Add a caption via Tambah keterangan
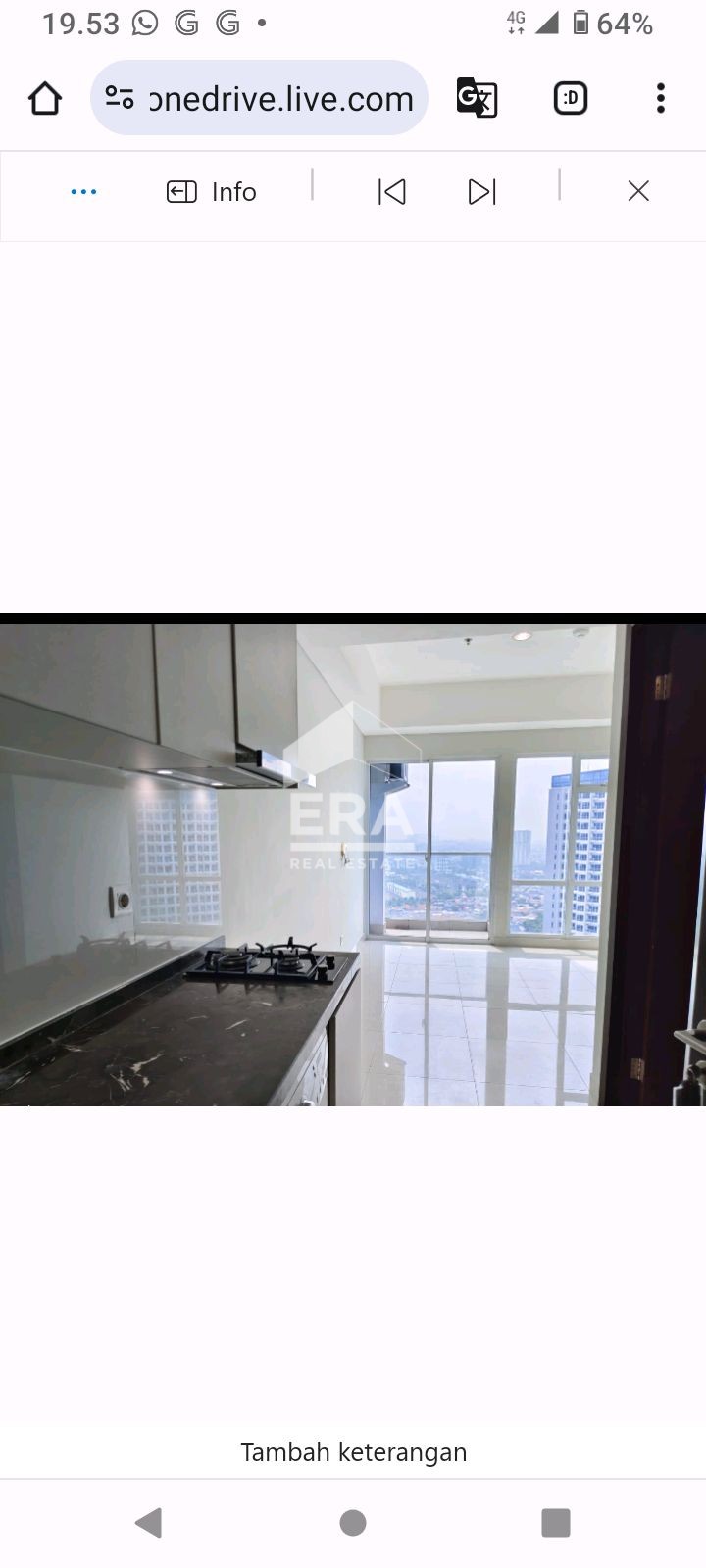This screenshot has height=1568, width=706. click(x=353, y=1451)
